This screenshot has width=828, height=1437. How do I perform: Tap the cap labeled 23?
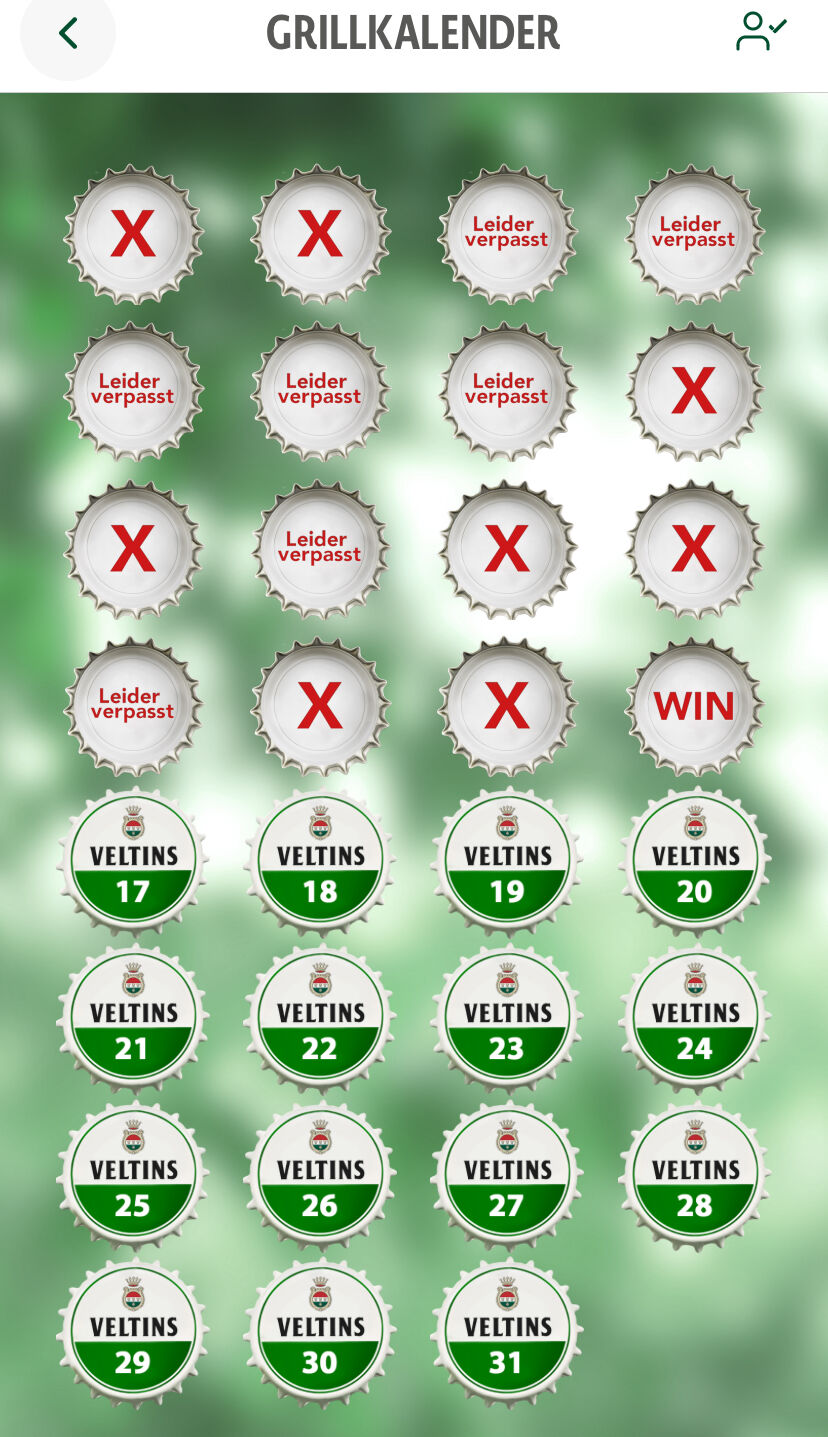point(507,1019)
